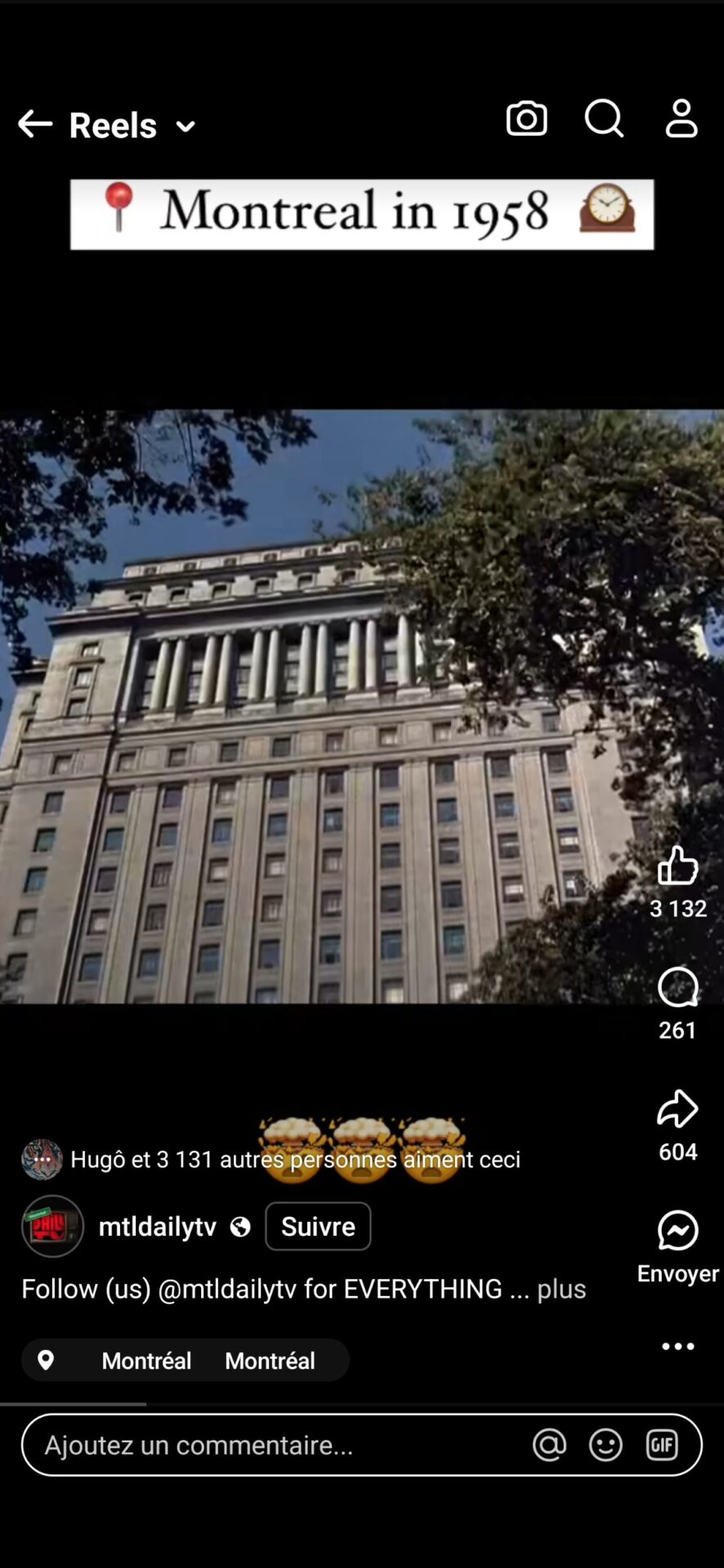Like this reel
Screen dimensions: 724x1568
[677, 866]
